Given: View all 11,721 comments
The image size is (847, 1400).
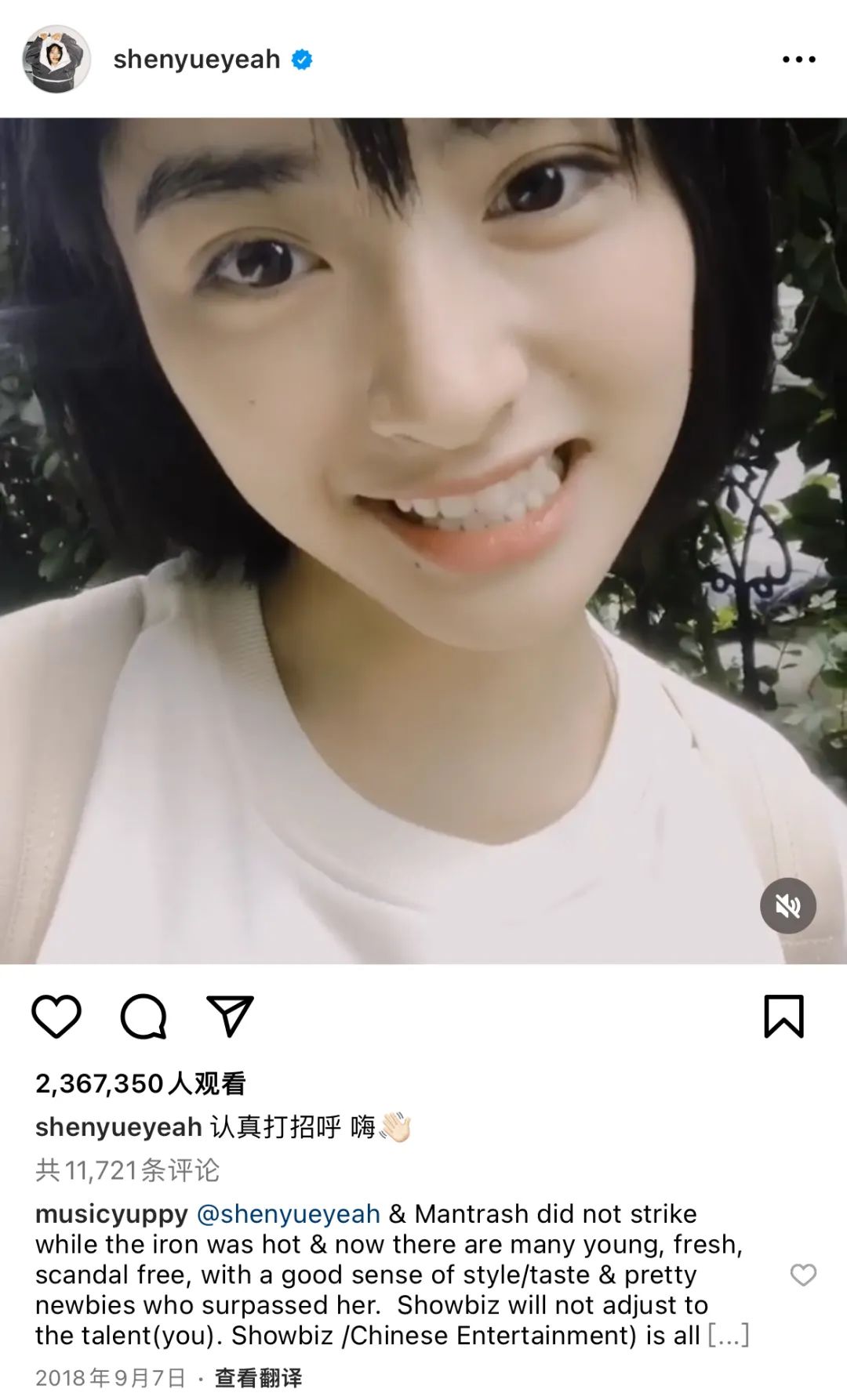Looking at the screenshot, I should (127, 1170).
